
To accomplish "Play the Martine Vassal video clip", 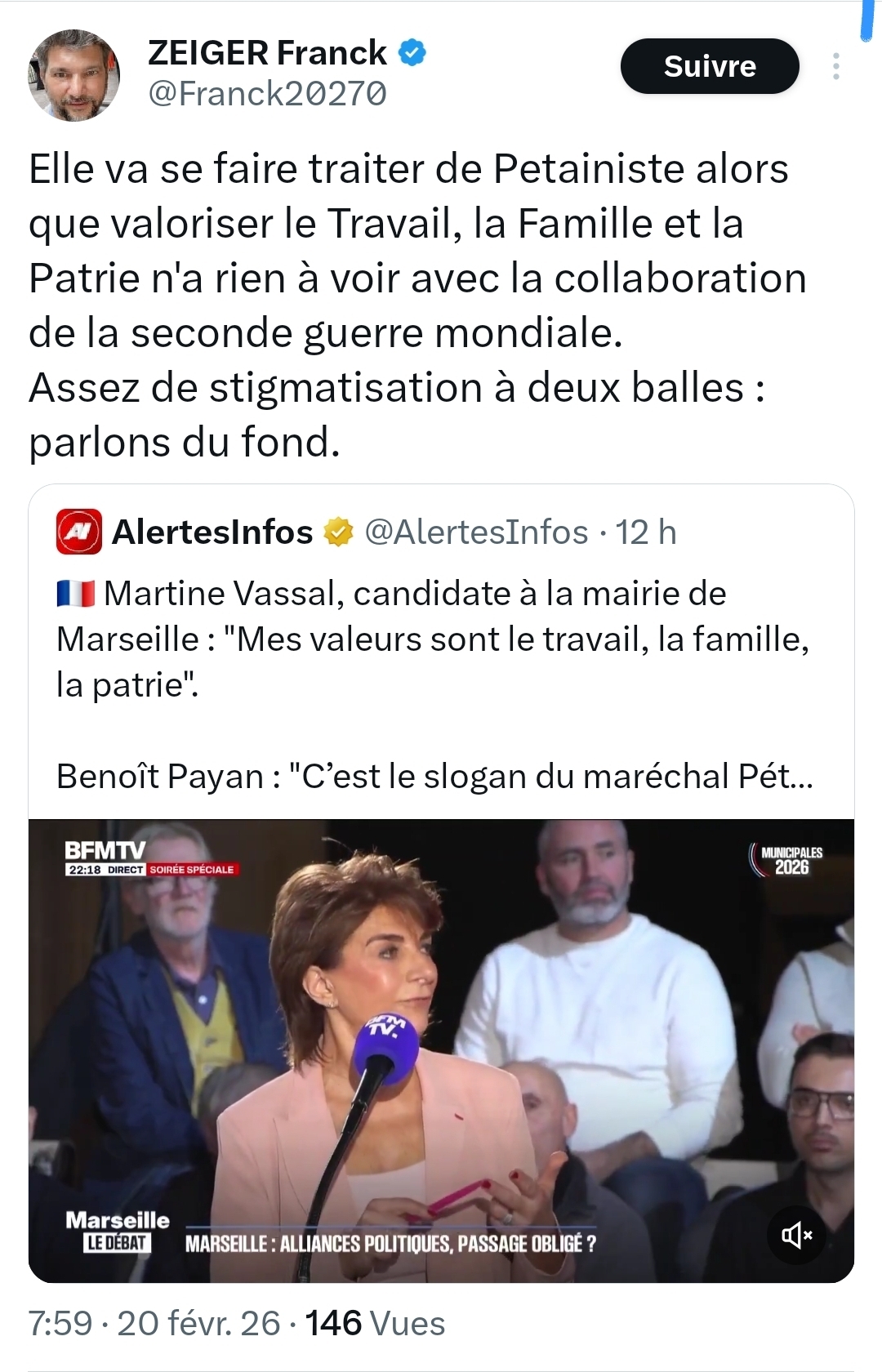I will pos(441,1049).
